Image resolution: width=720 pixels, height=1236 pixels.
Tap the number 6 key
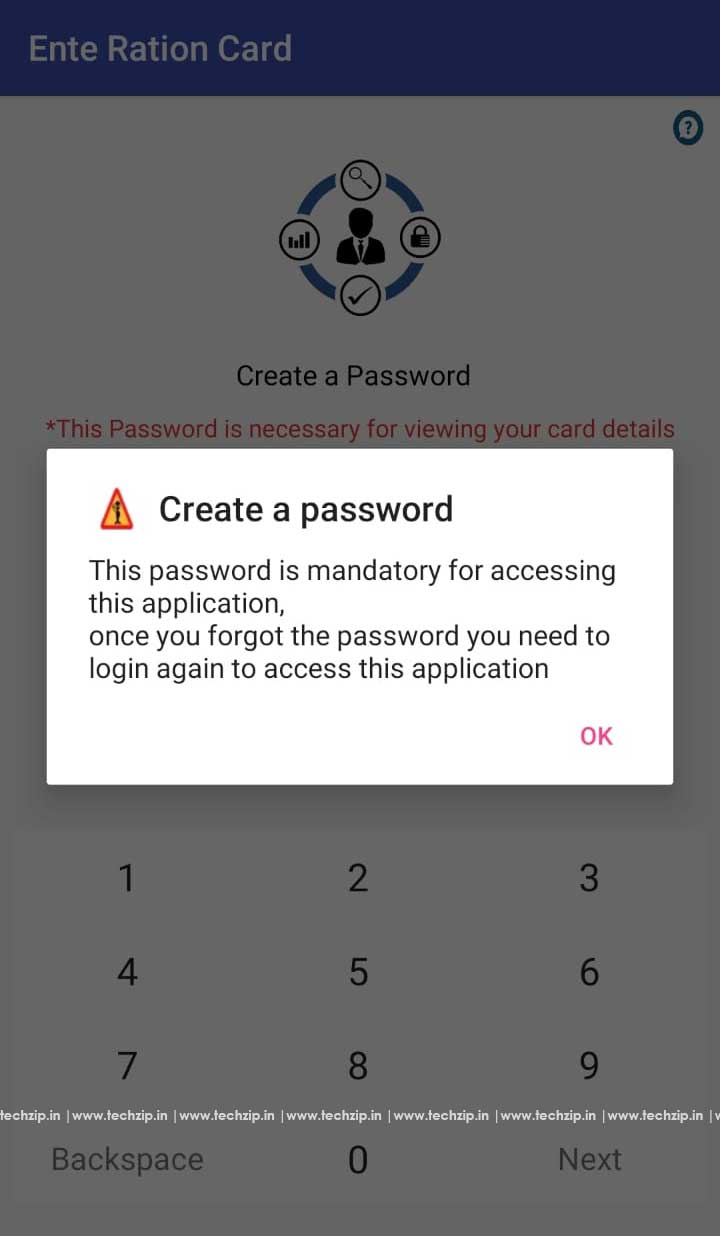pyautogui.click(x=589, y=972)
